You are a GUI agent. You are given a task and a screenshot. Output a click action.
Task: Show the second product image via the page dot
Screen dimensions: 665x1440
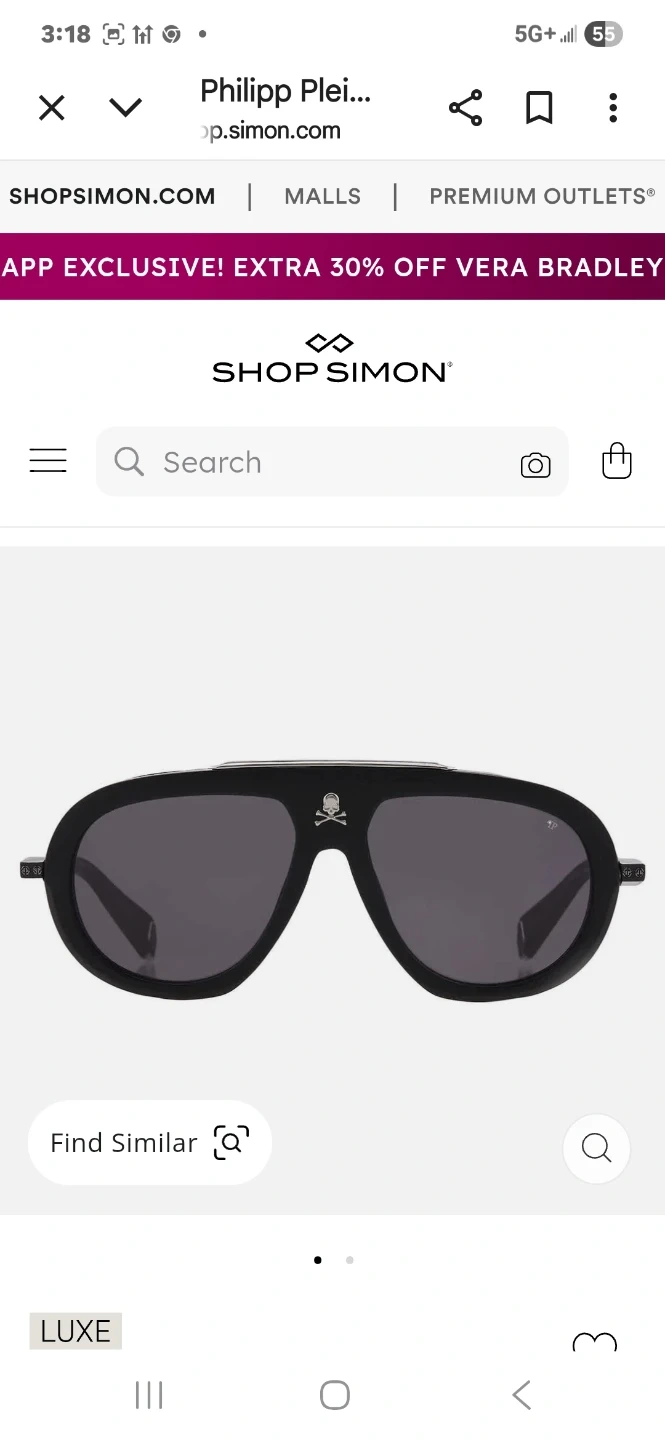[349, 1260]
